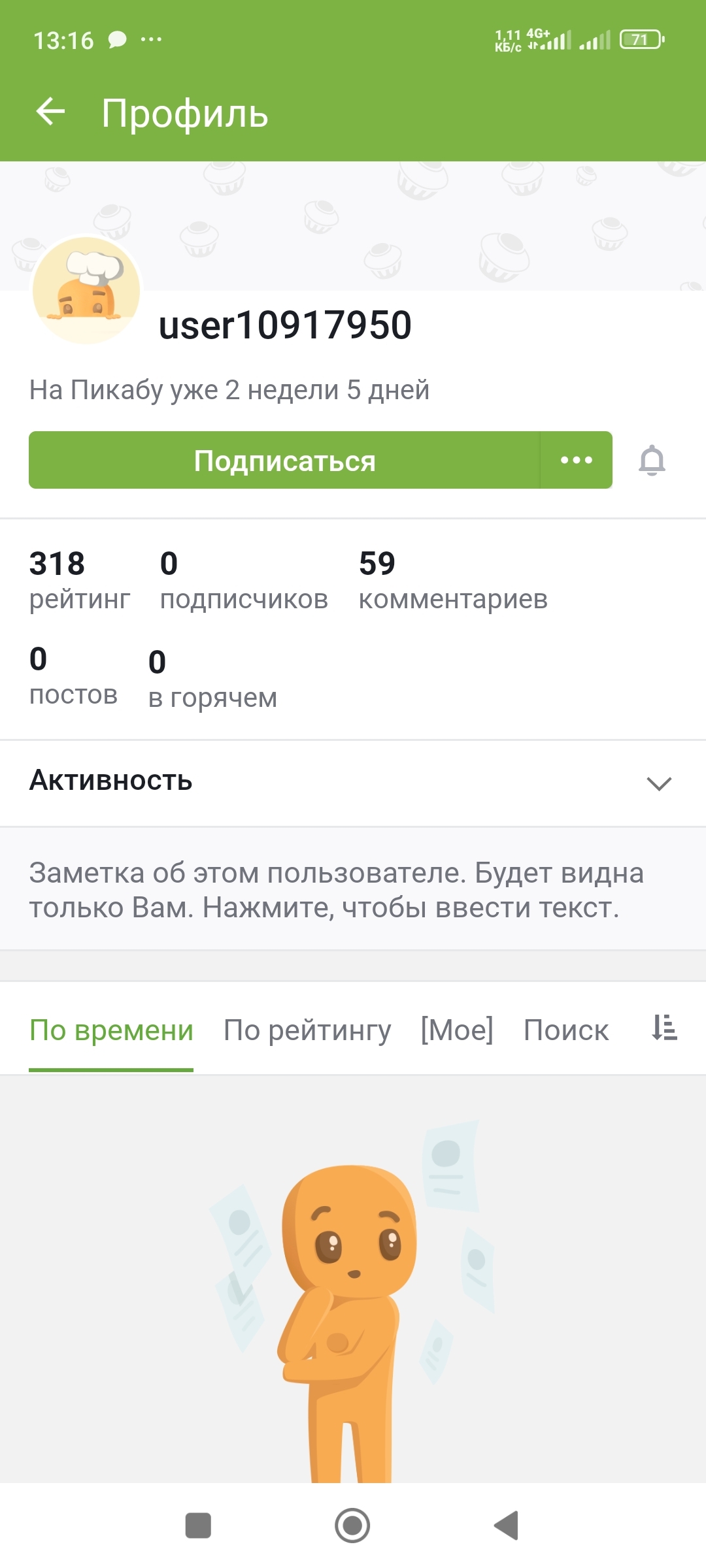Open user10917950's avatar picture
The height and width of the screenshot is (1568, 706).
pyautogui.click(x=86, y=290)
